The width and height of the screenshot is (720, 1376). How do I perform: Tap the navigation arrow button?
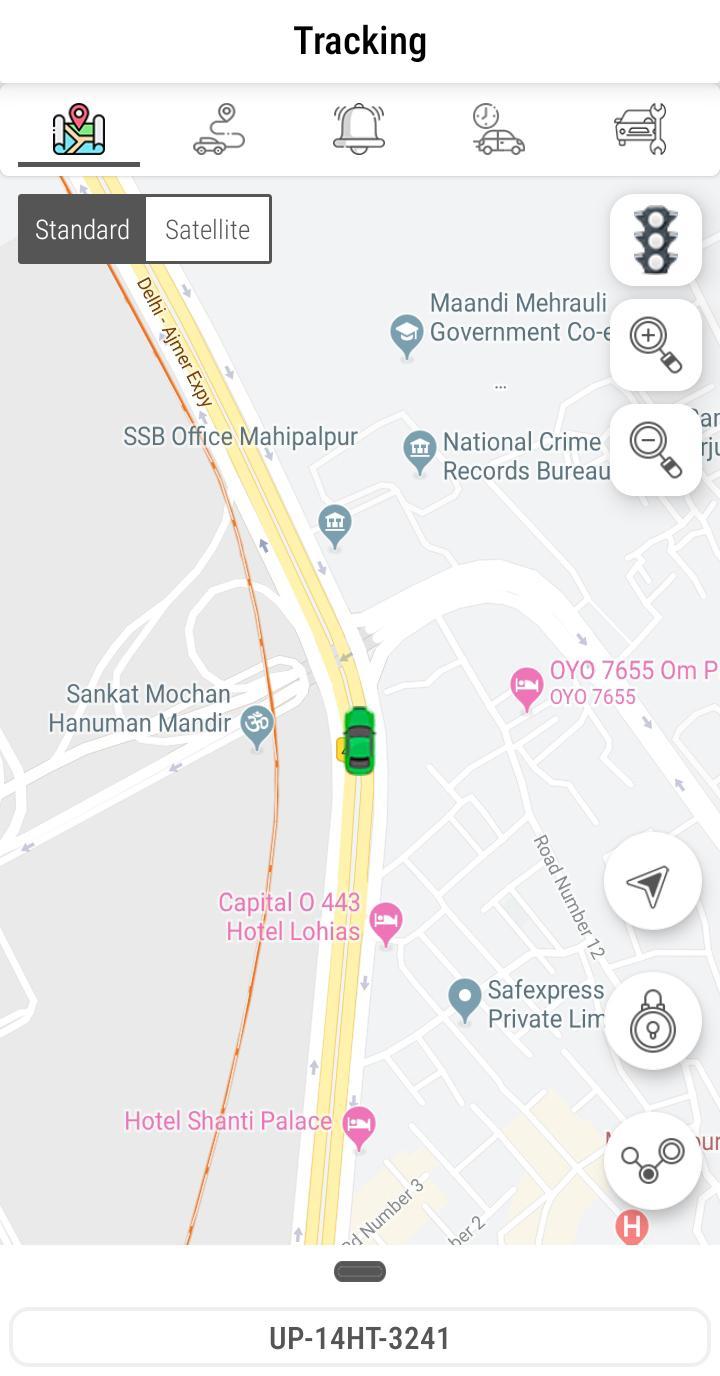coord(652,882)
